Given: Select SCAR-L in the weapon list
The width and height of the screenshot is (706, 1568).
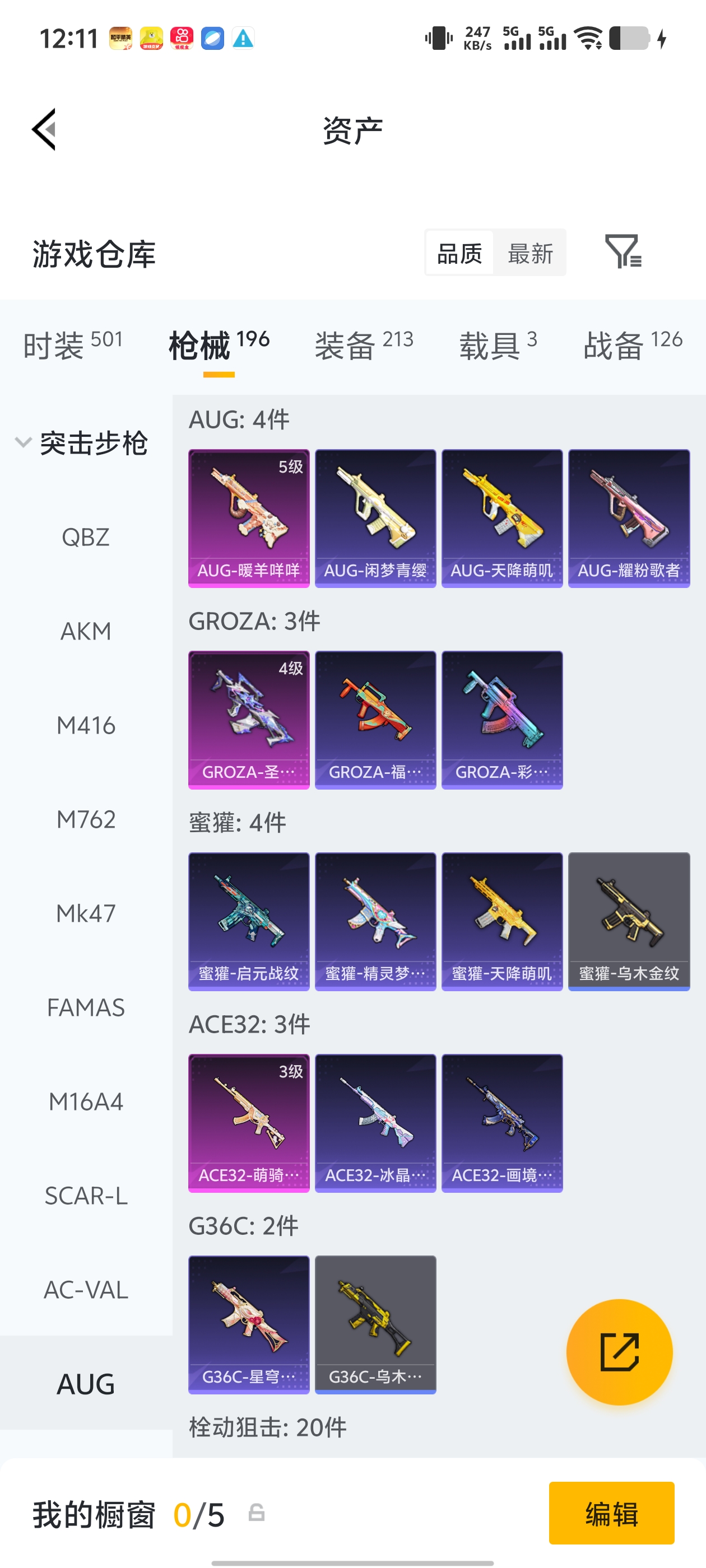Looking at the screenshot, I should (x=86, y=1196).
